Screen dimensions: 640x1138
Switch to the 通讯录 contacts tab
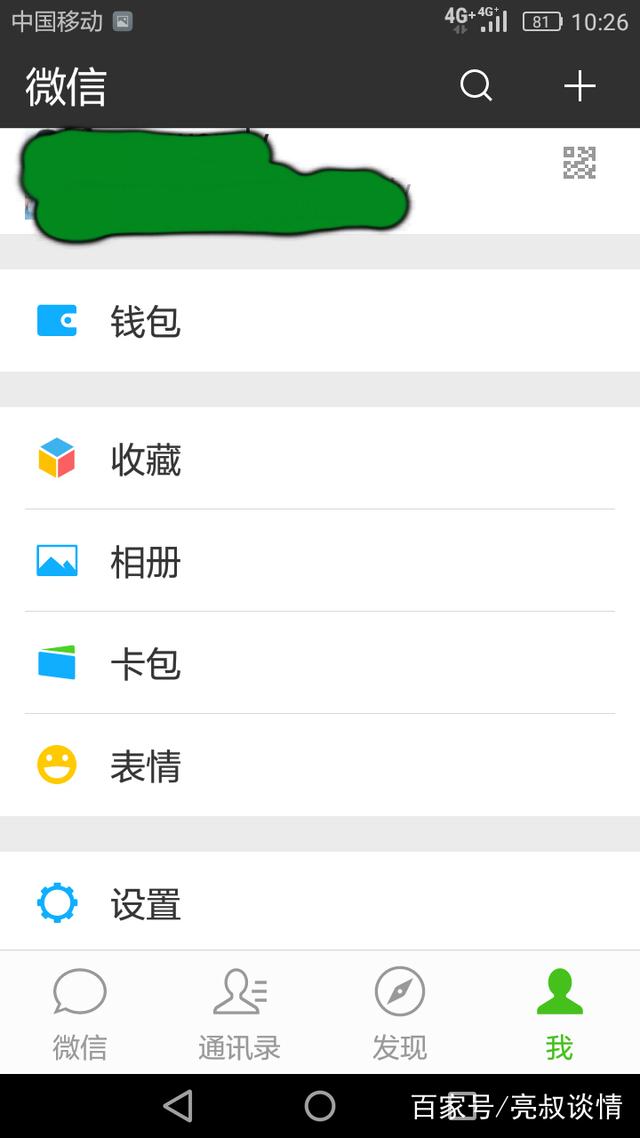click(239, 1013)
